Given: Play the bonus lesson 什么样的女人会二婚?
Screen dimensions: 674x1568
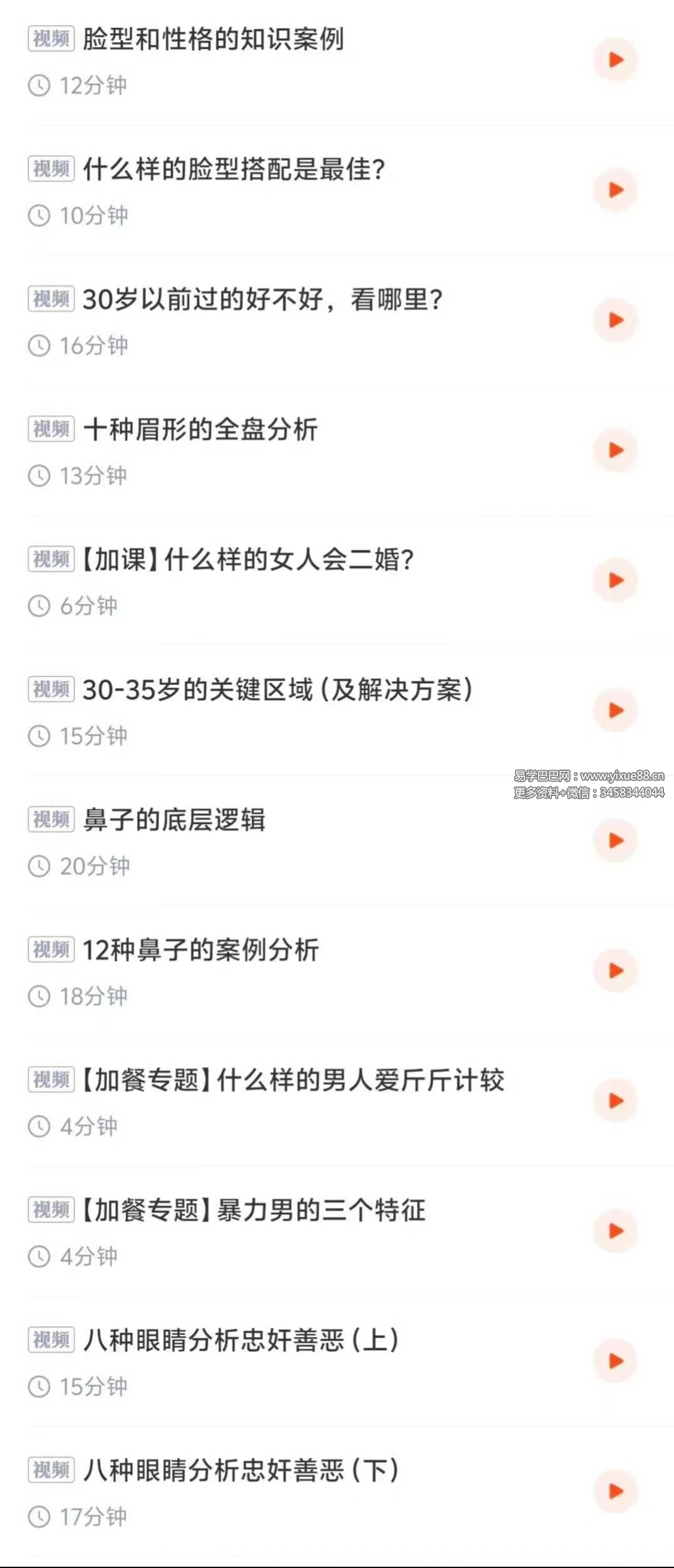Looking at the screenshot, I should (615, 580).
